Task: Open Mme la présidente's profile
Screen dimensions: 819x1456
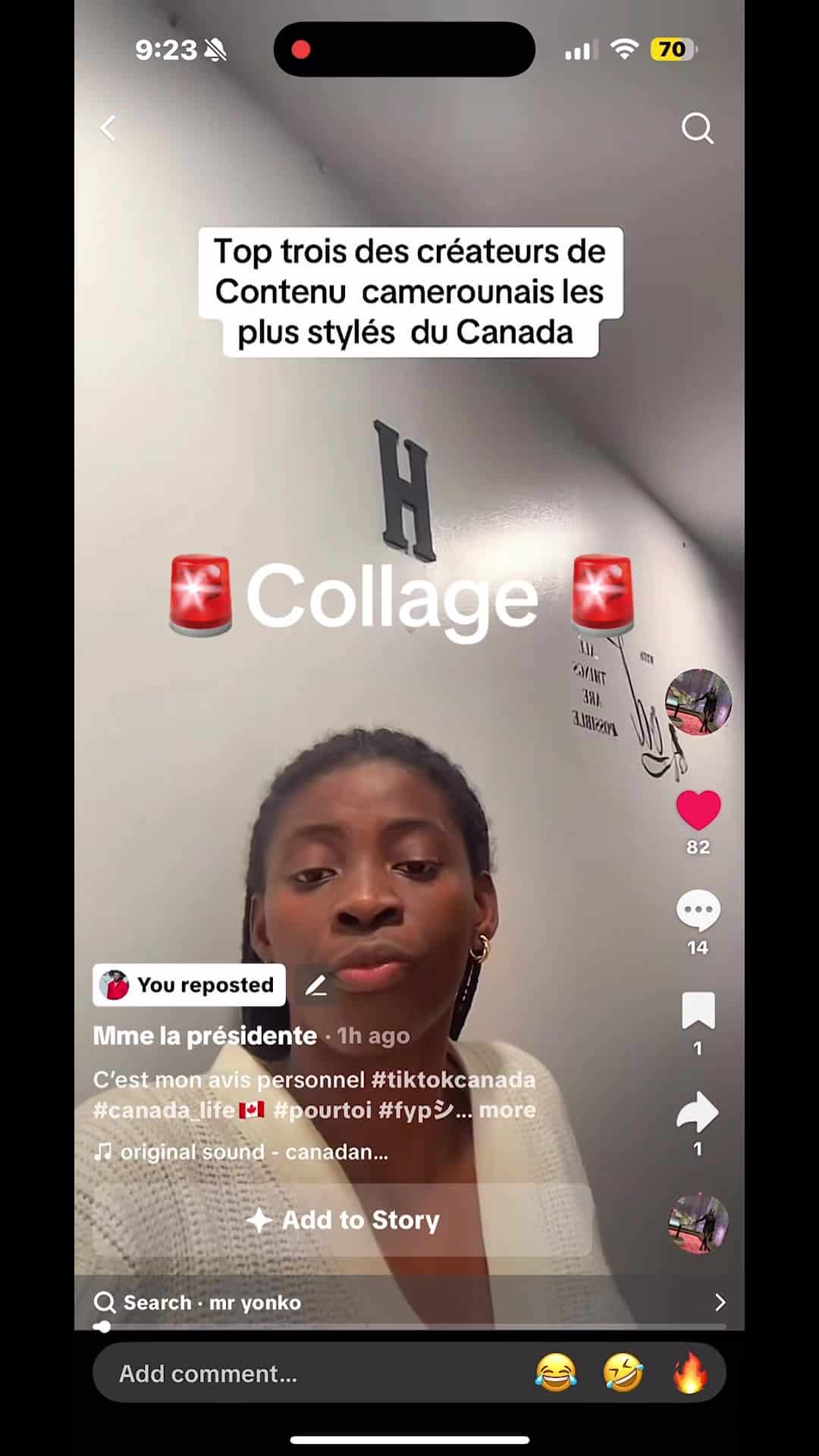Action: 205,1036
